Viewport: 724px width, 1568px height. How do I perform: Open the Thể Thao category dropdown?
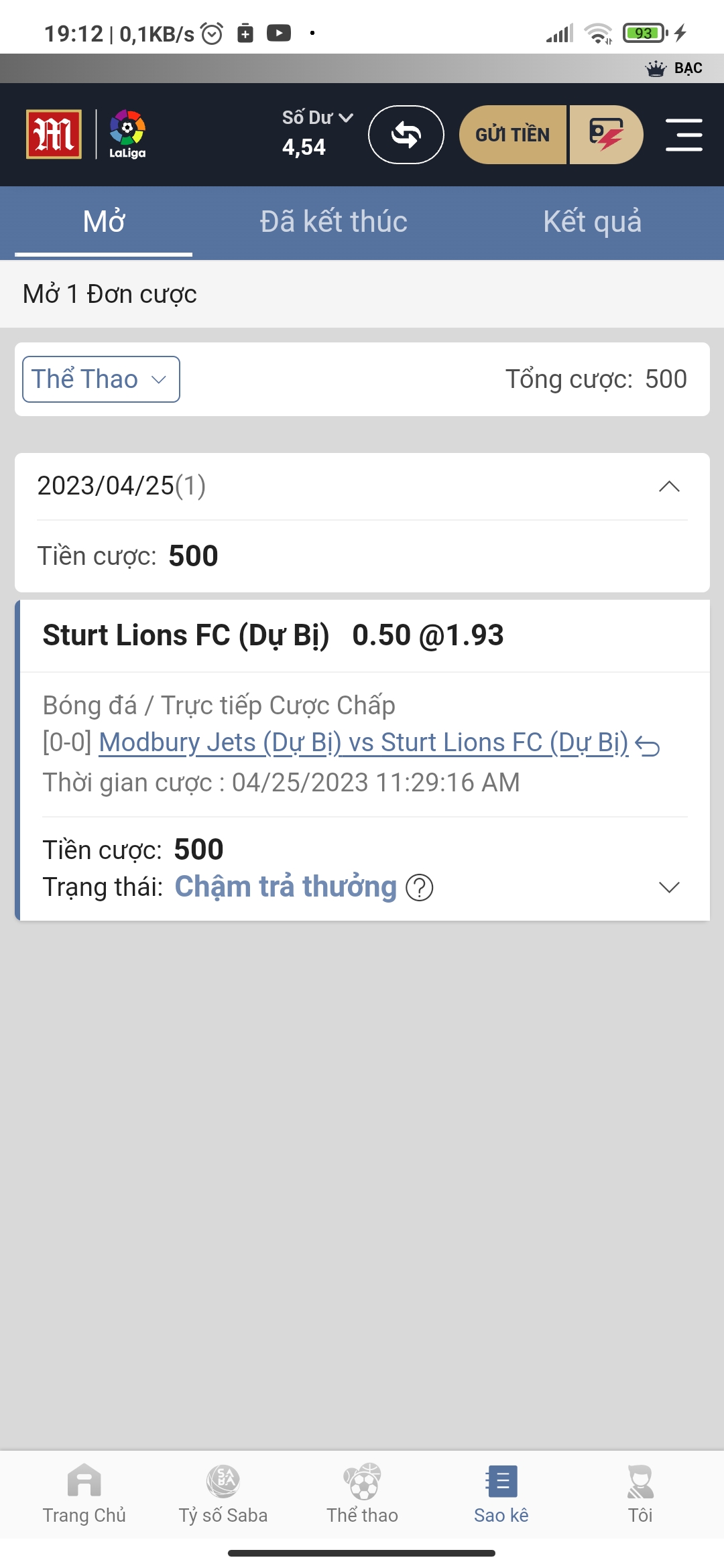pos(101,379)
